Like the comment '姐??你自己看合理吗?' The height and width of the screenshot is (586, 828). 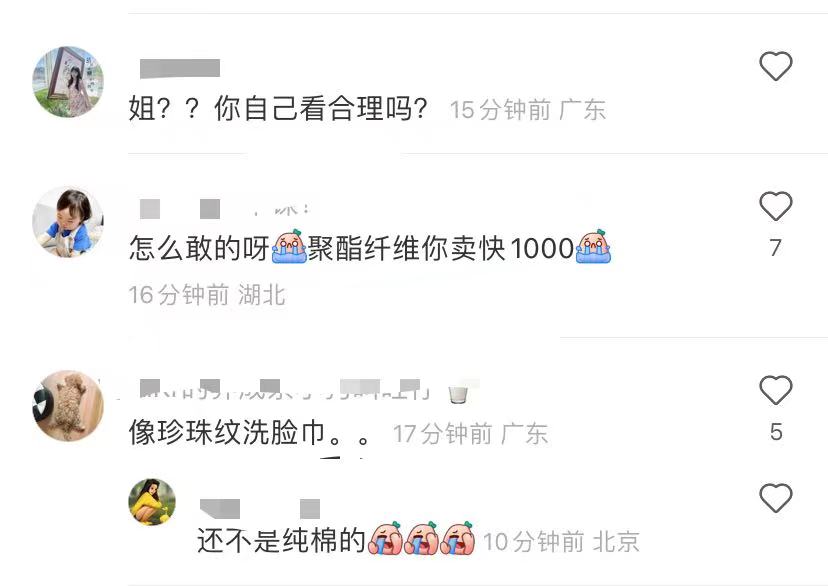point(775,67)
